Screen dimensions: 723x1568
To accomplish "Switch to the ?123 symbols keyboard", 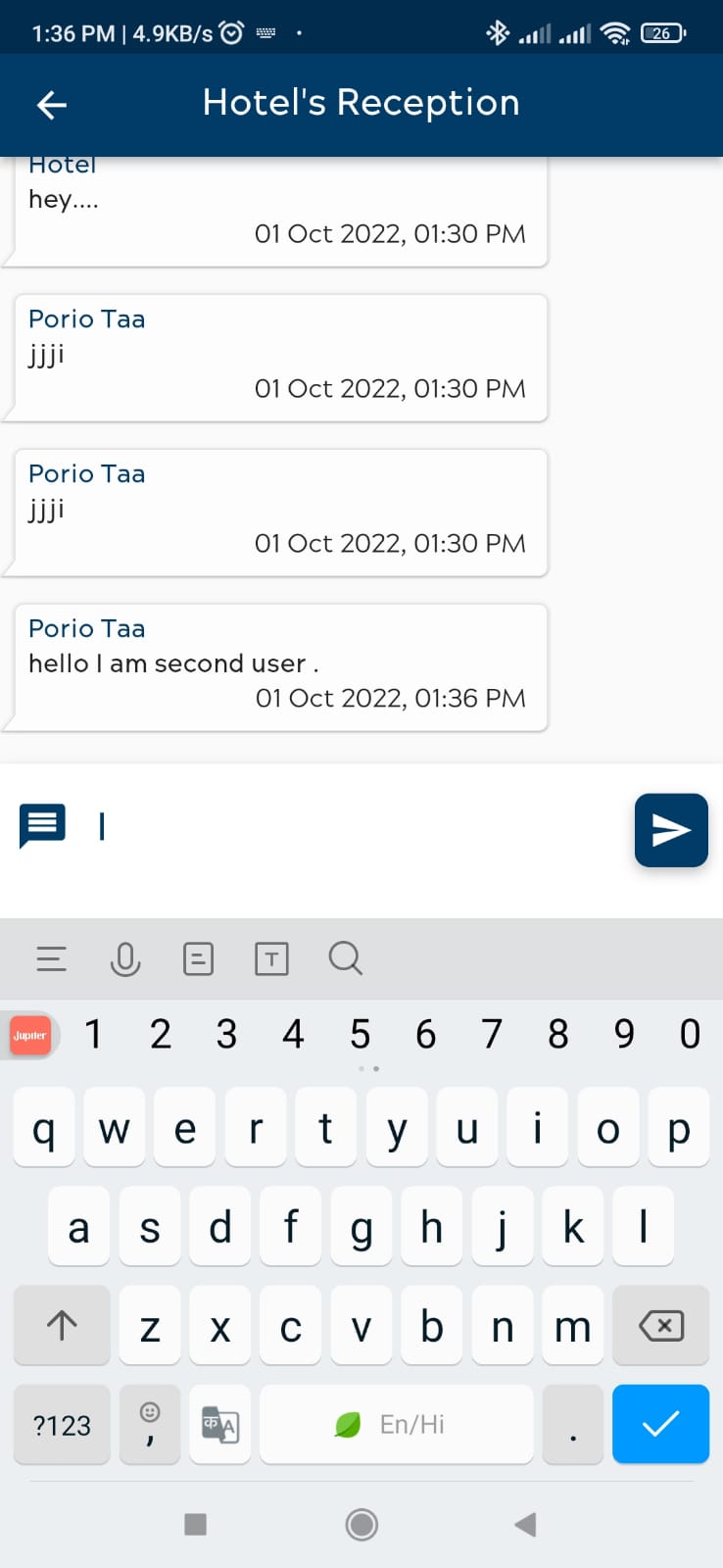I will pos(62,1425).
